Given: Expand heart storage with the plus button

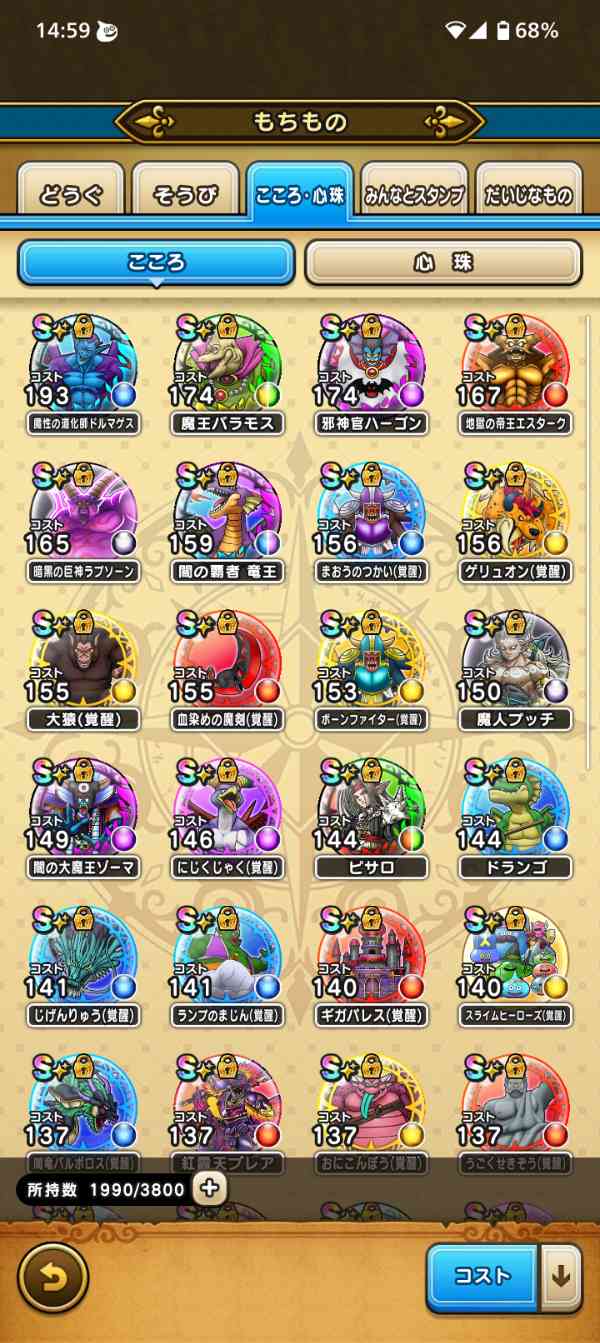Looking at the screenshot, I should pyautogui.click(x=211, y=1188).
